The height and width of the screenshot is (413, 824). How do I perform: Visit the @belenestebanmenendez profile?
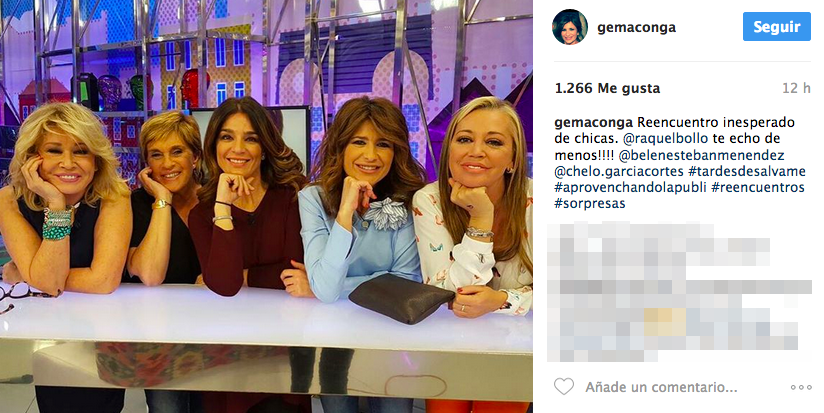click(703, 155)
